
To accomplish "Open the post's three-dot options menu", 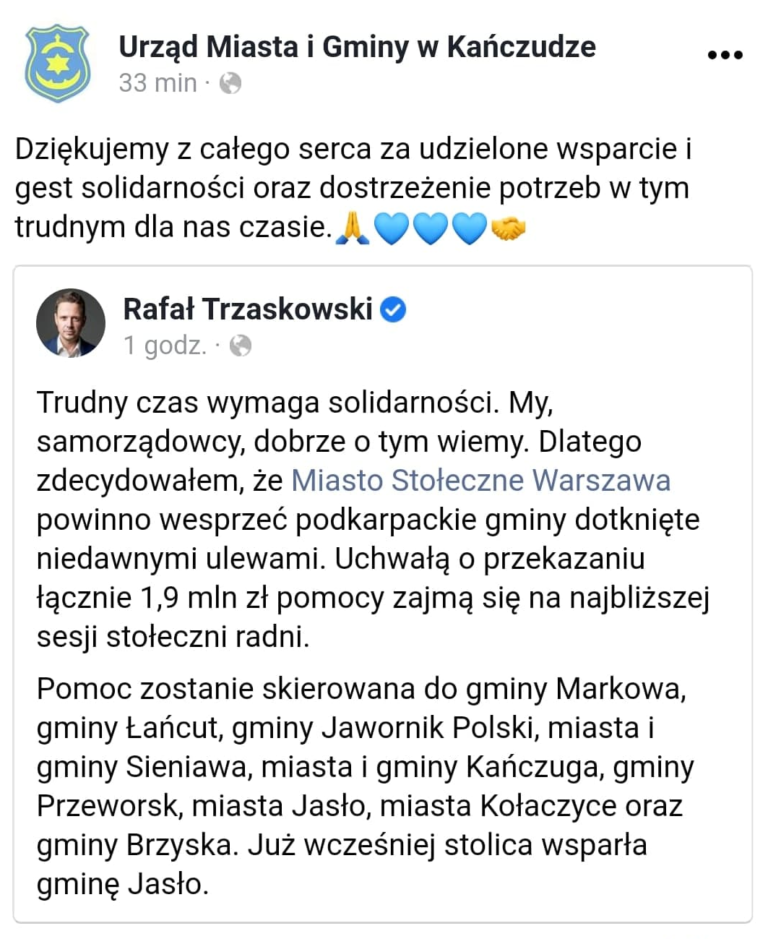I will coord(724,56).
